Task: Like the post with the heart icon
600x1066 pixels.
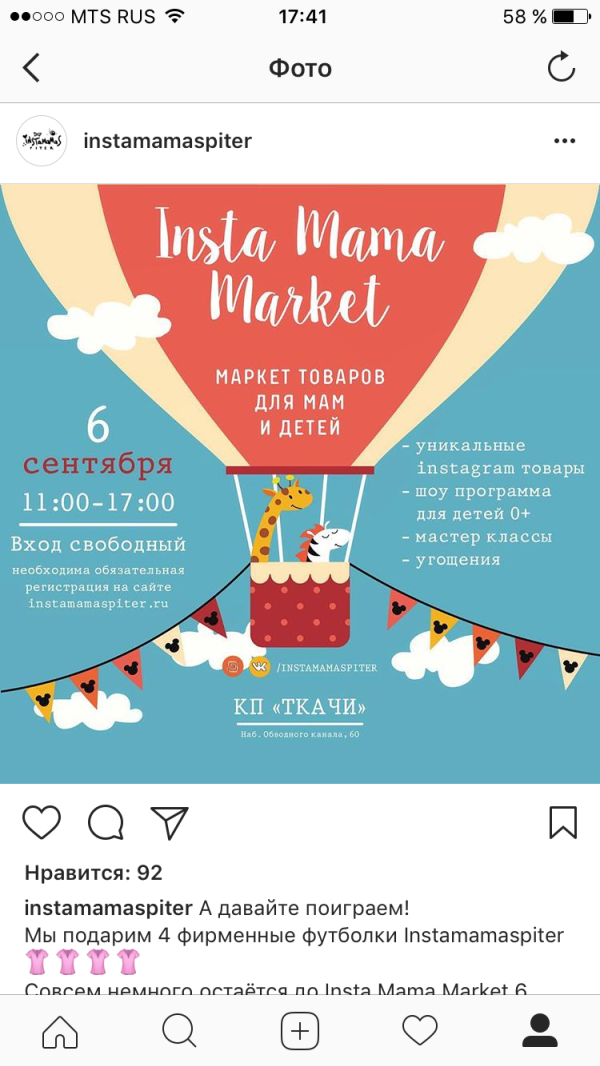Action: point(42,823)
